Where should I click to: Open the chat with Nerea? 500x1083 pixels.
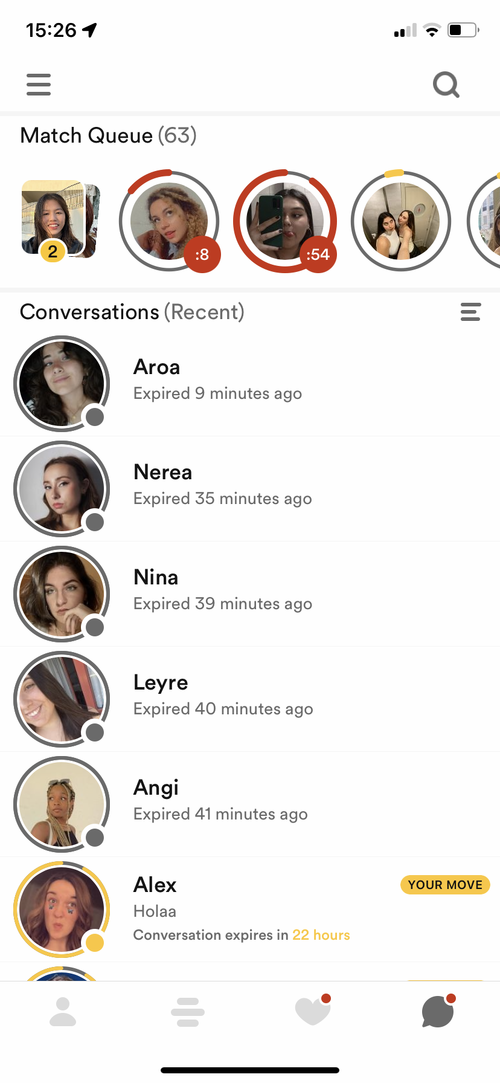click(x=250, y=488)
